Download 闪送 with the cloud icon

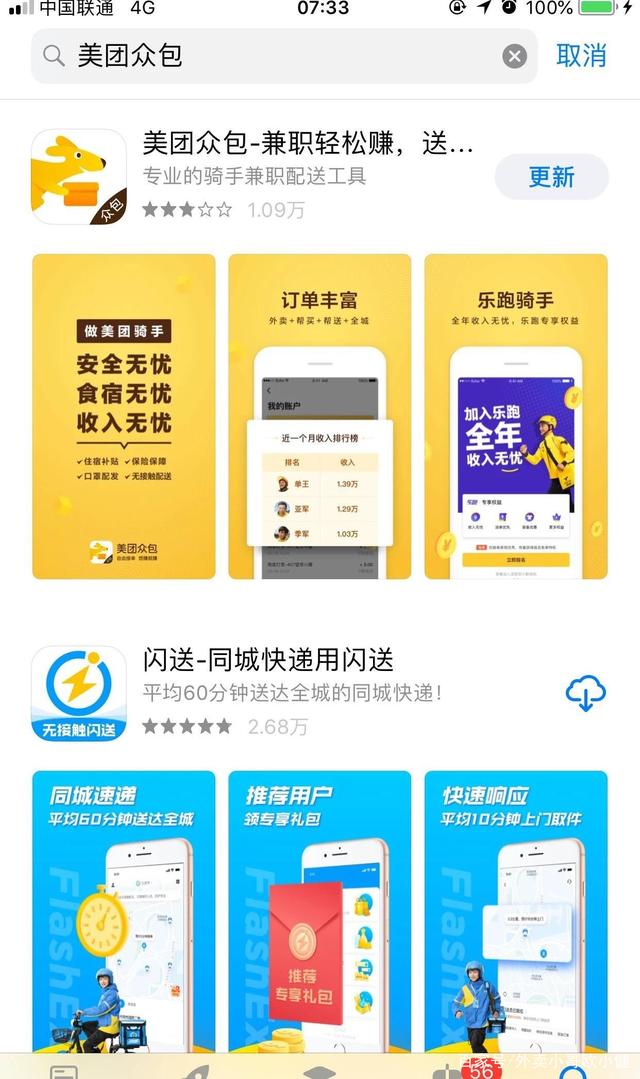coord(586,693)
